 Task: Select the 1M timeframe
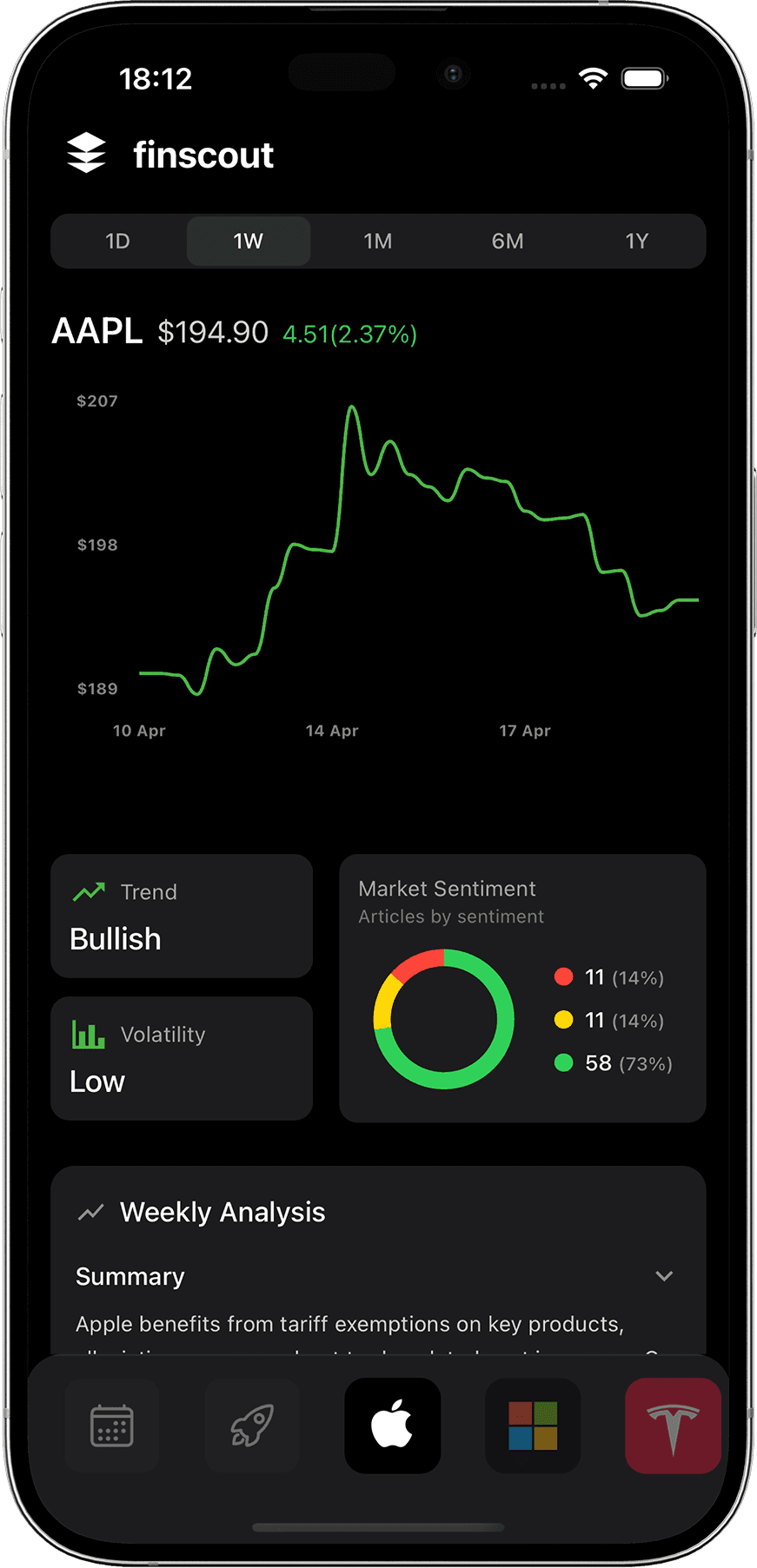378,241
